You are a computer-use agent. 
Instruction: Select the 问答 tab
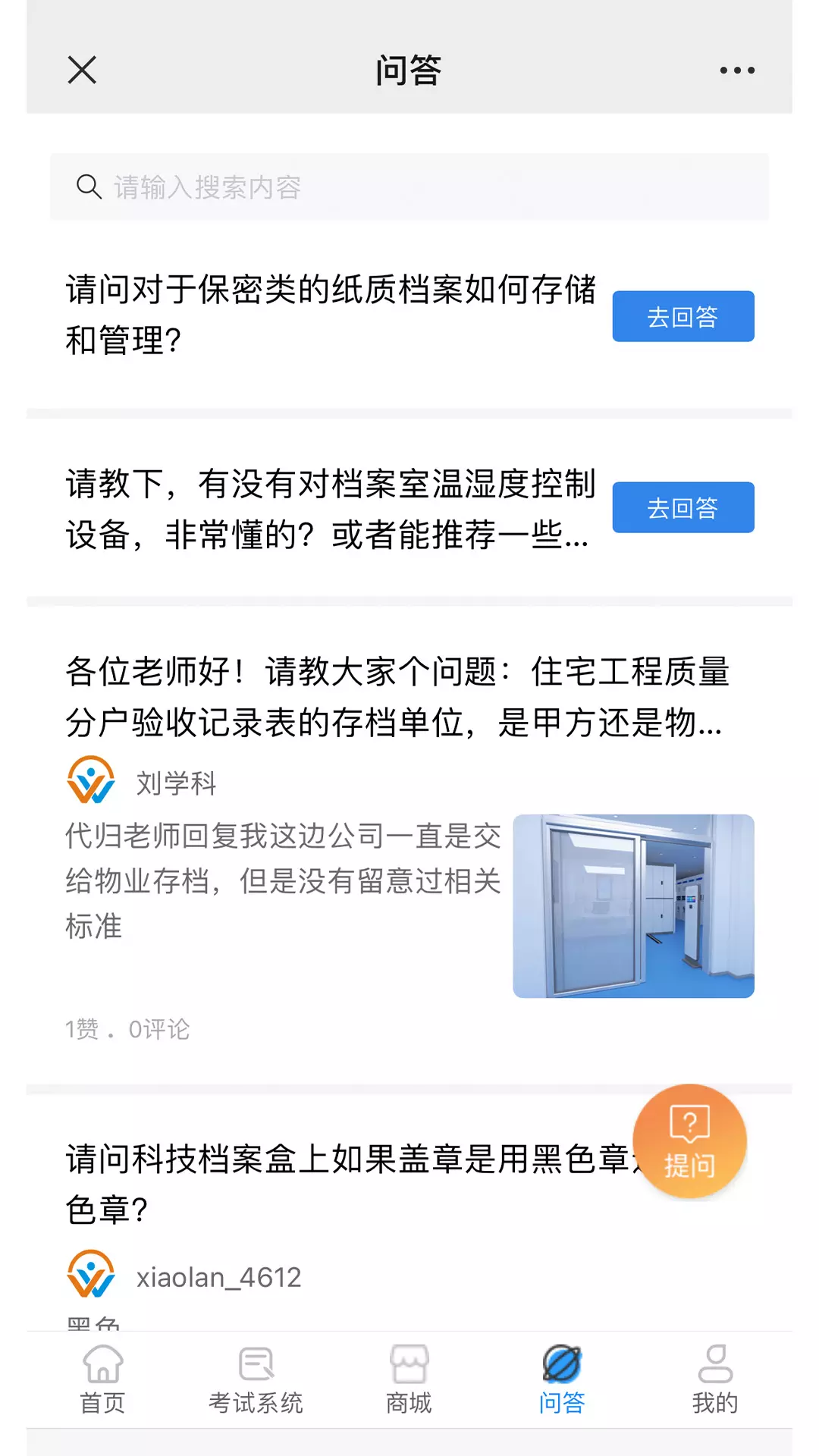click(562, 1379)
